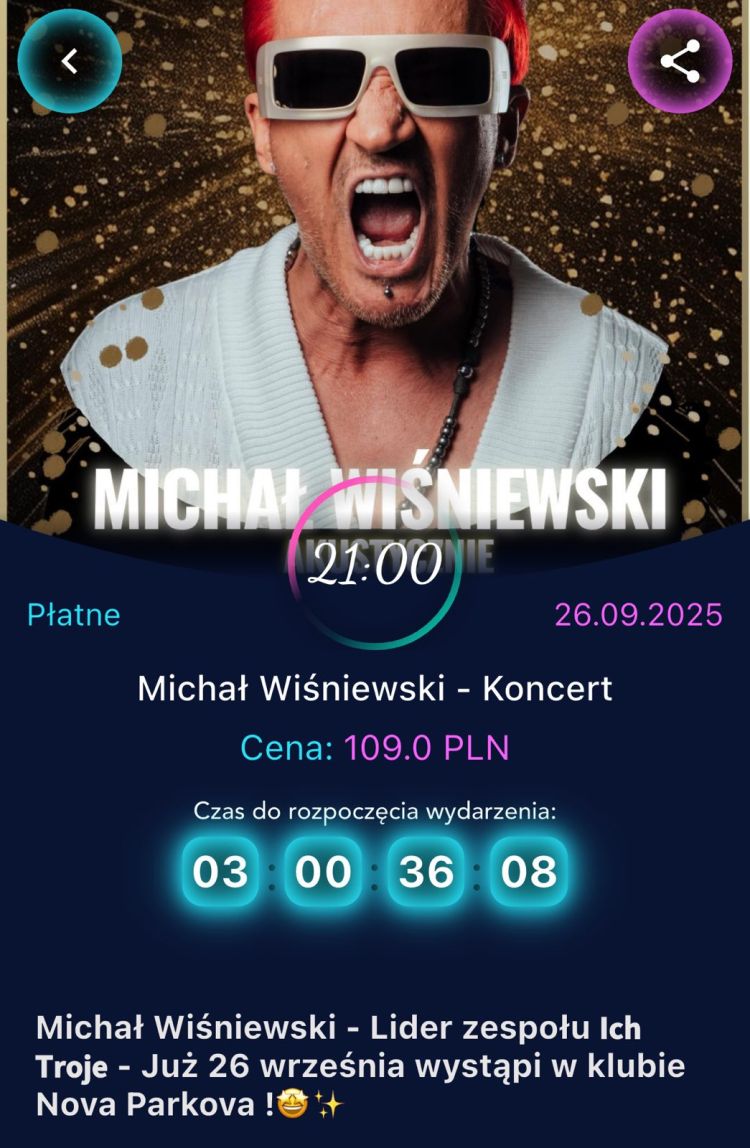
Task: Share the Michał Wiśniewski concert event
Action: pyautogui.click(x=680, y=62)
